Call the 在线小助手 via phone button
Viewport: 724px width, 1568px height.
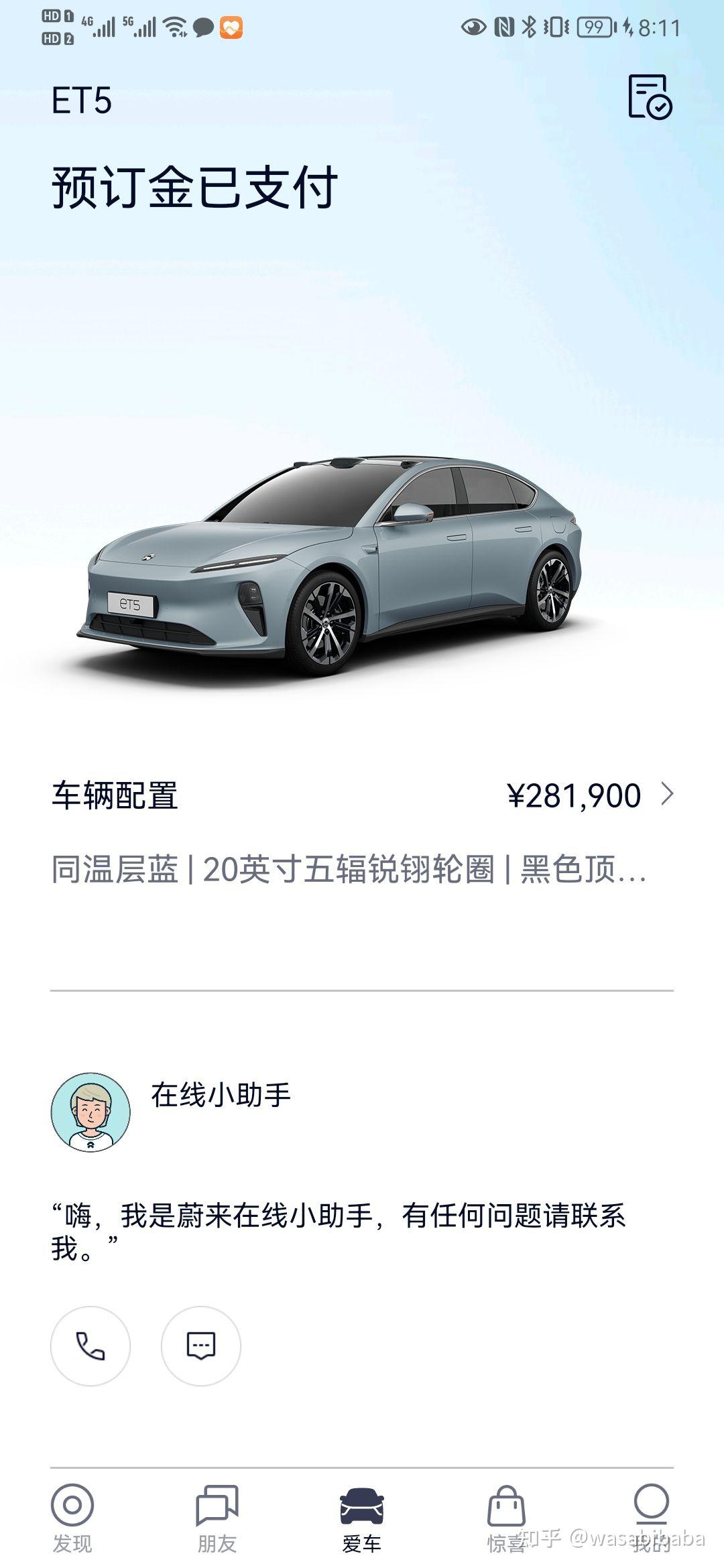(90, 1346)
